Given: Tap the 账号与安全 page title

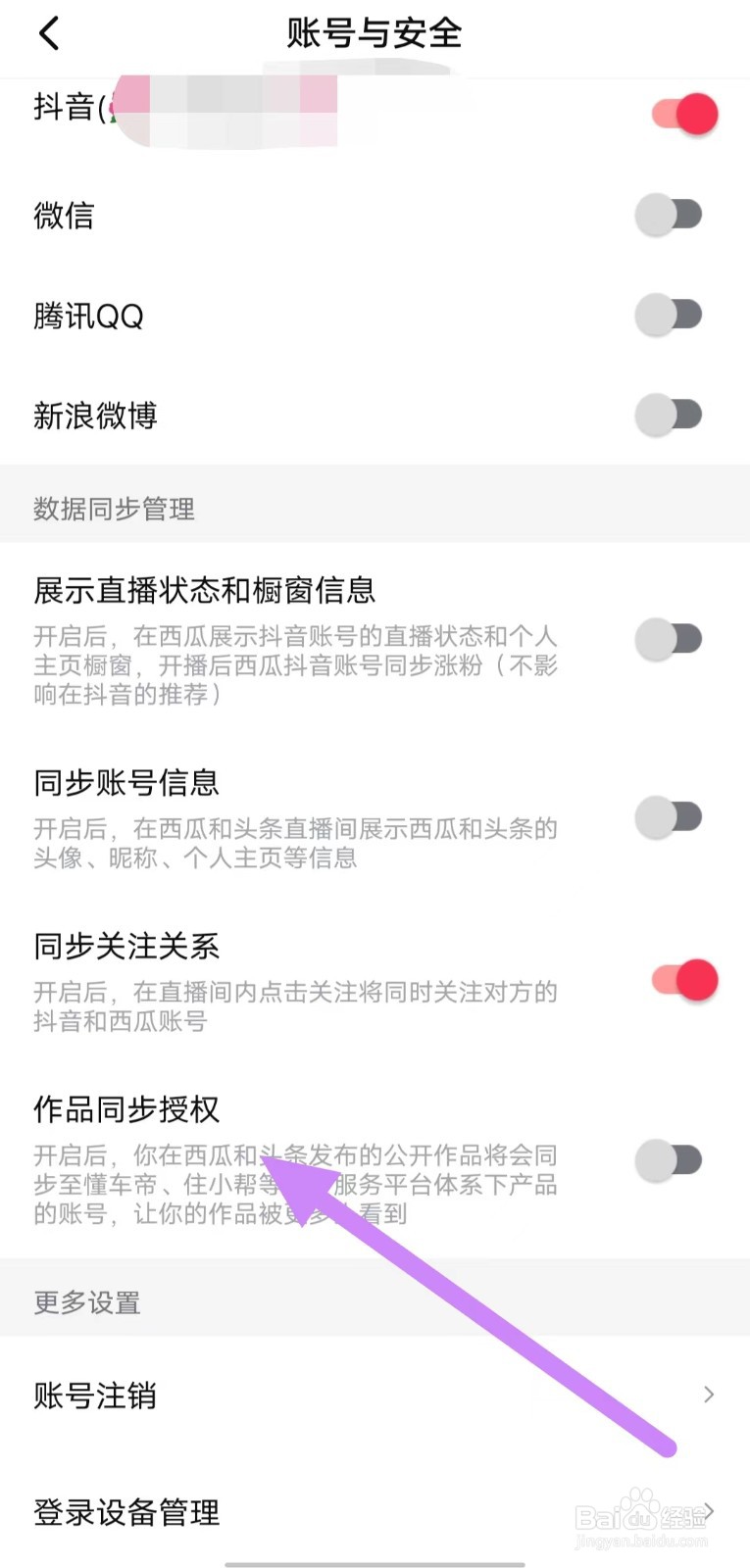Looking at the screenshot, I should point(375,32).
